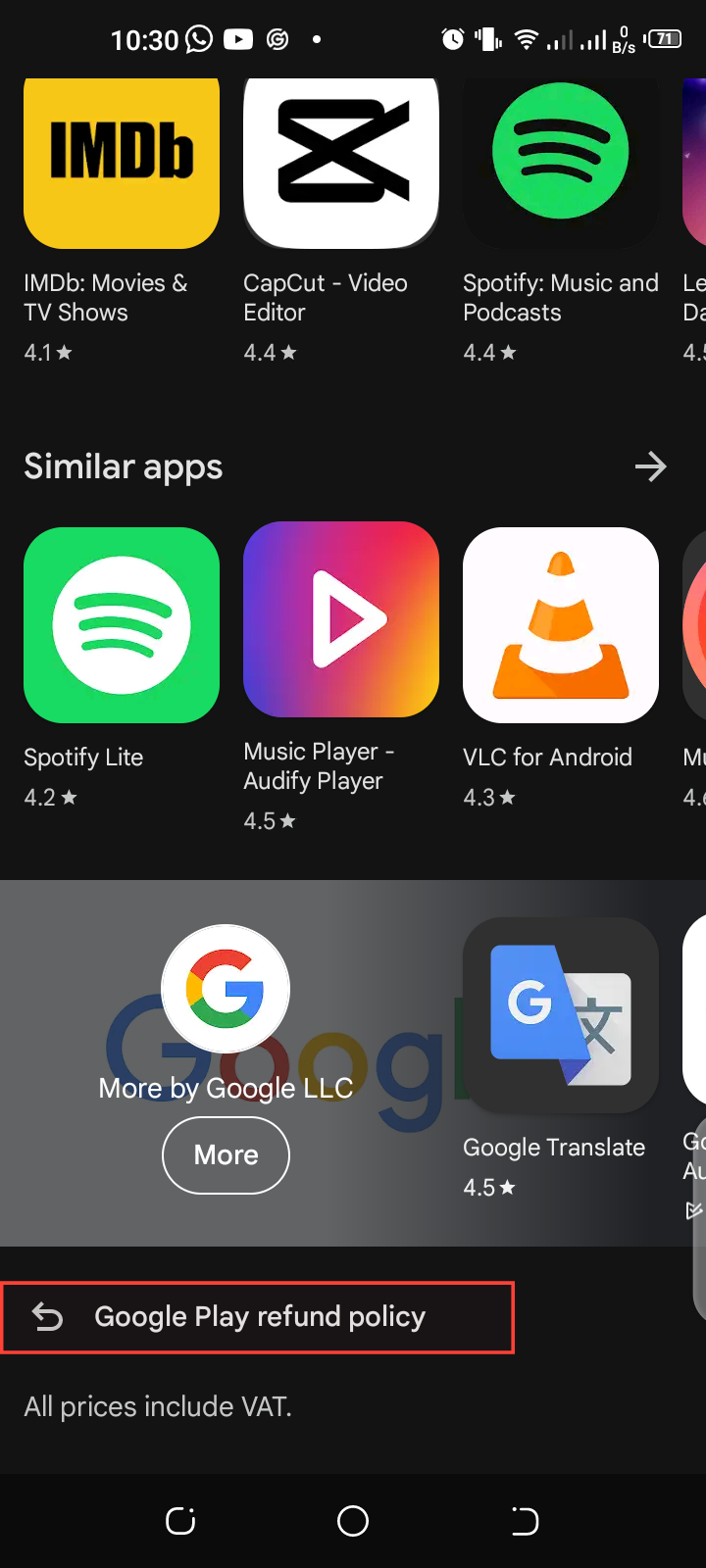Go to the home screen
The width and height of the screenshot is (706, 1568).
pyautogui.click(x=353, y=1521)
